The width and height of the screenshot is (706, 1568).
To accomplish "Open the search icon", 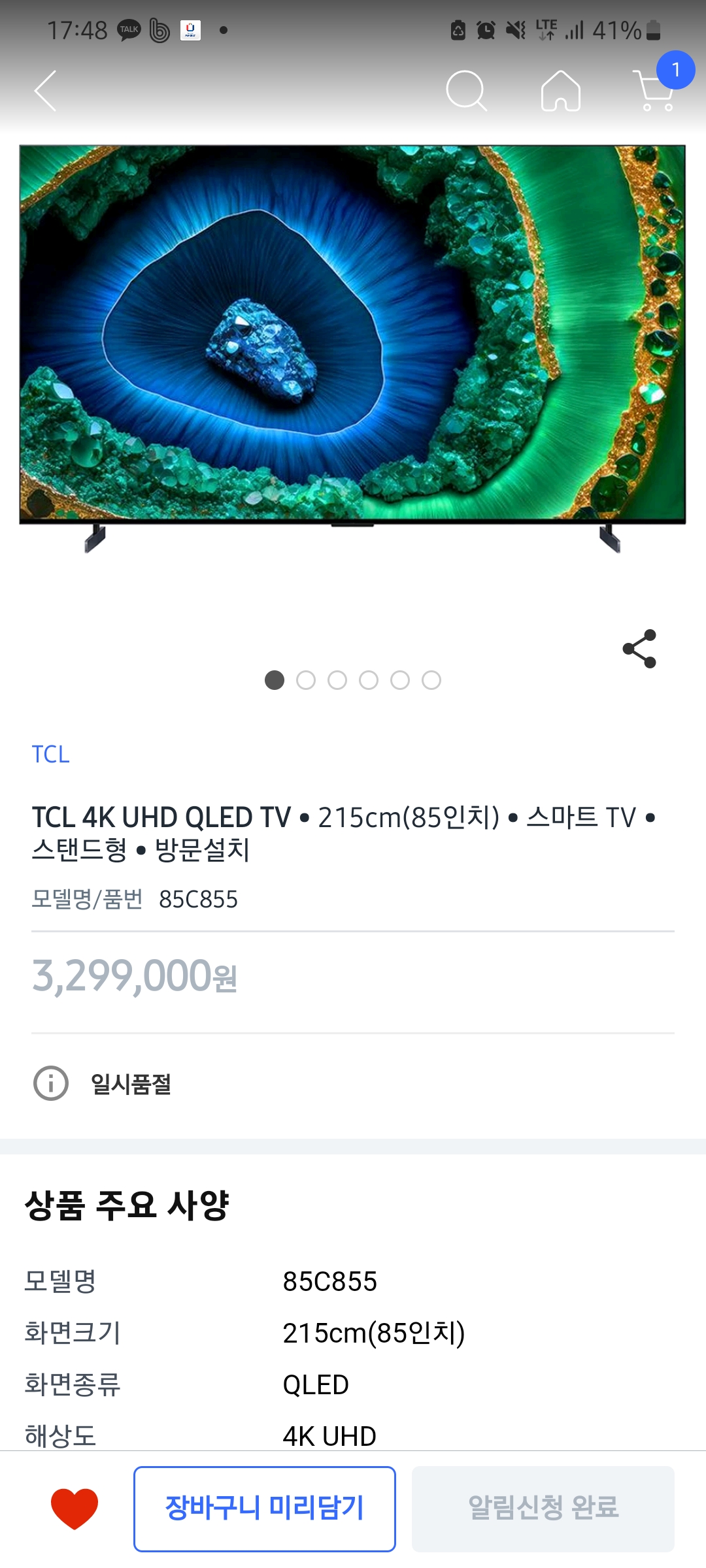I will click(466, 91).
